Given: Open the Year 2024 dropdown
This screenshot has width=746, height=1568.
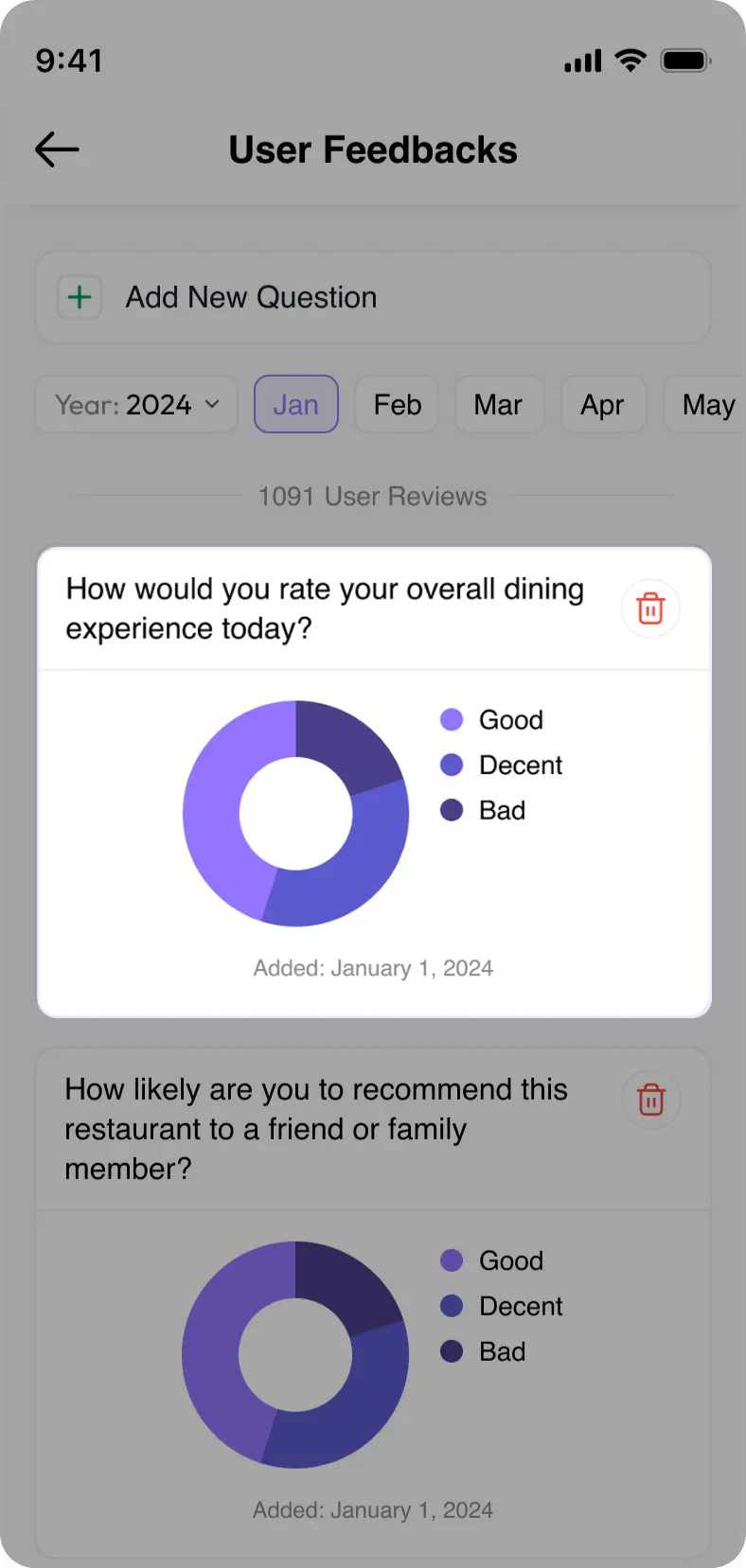Looking at the screenshot, I should click(136, 405).
